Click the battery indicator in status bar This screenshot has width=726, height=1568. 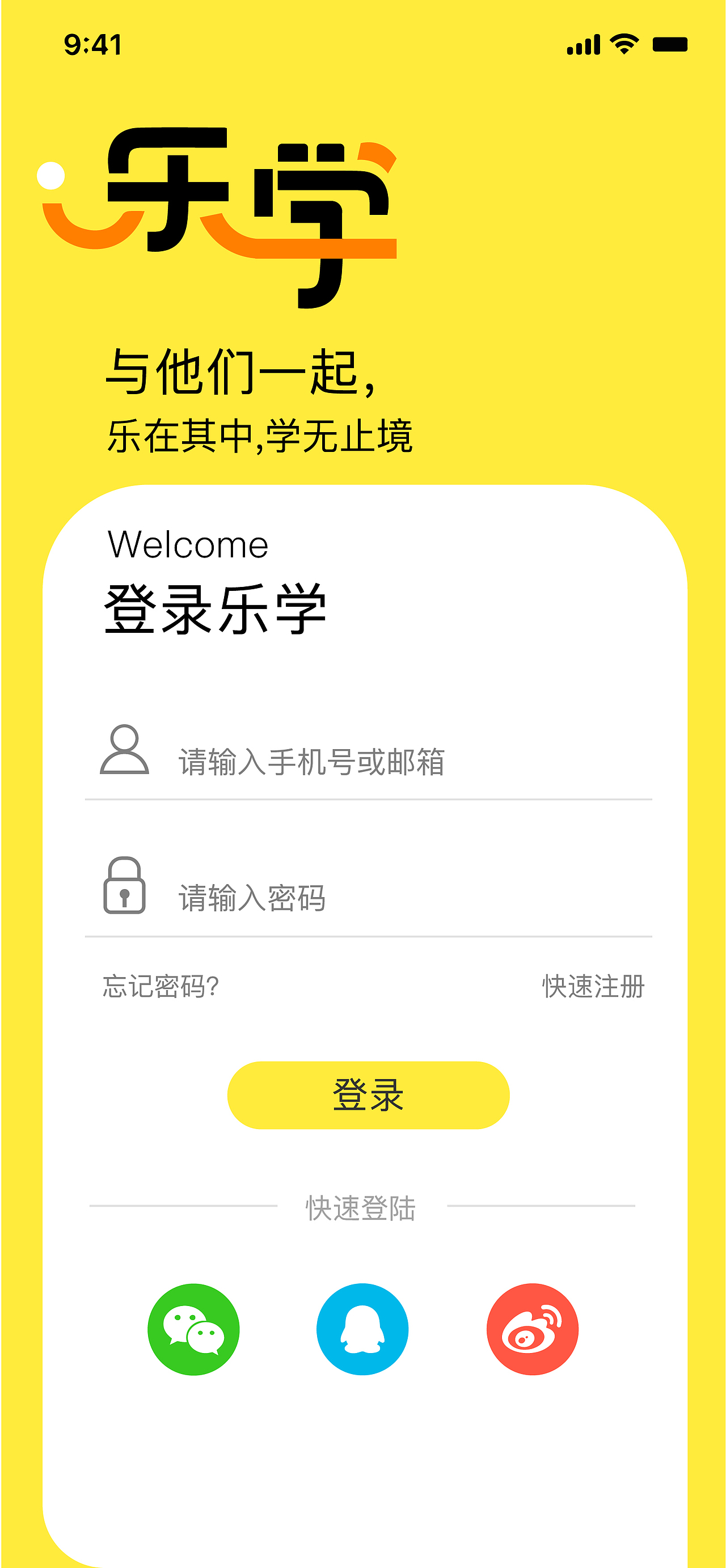click(668, 44)
